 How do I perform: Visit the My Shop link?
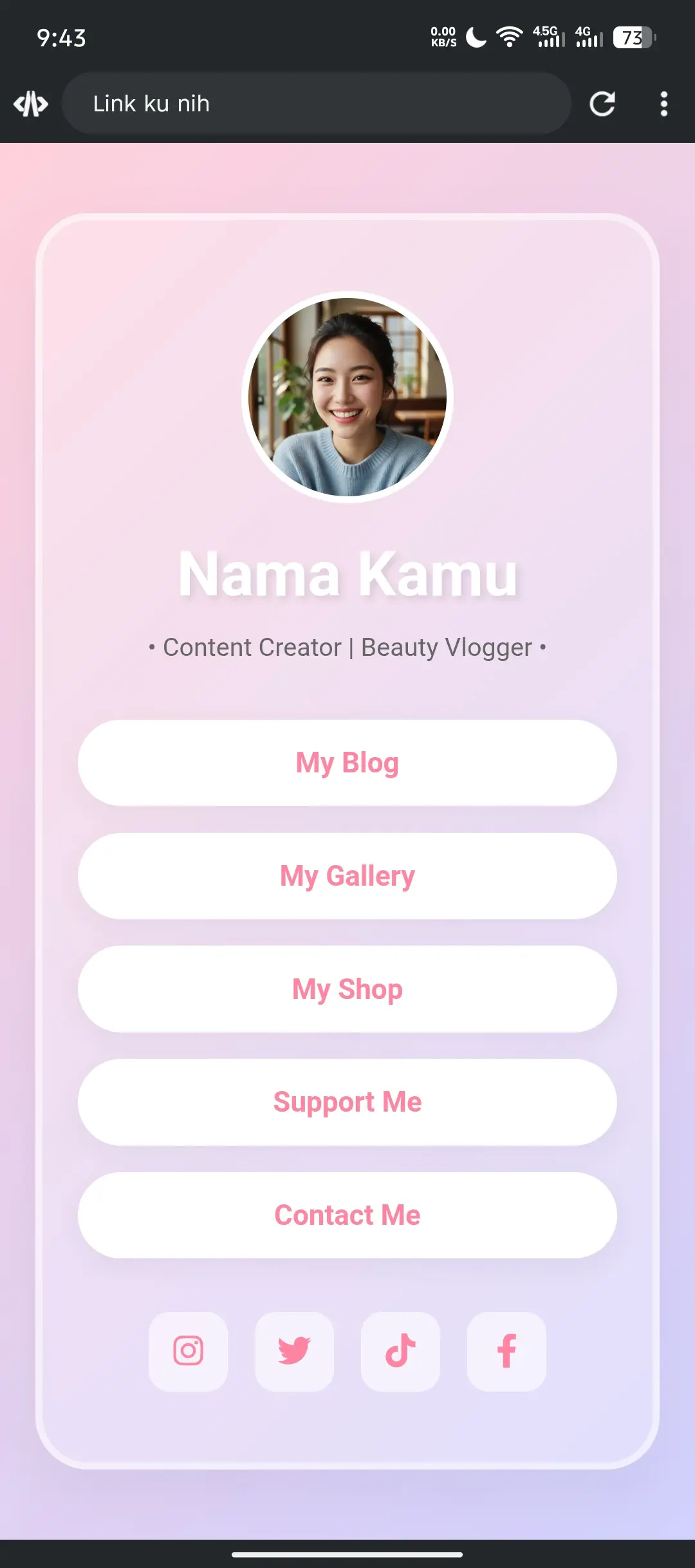[347, 989]
